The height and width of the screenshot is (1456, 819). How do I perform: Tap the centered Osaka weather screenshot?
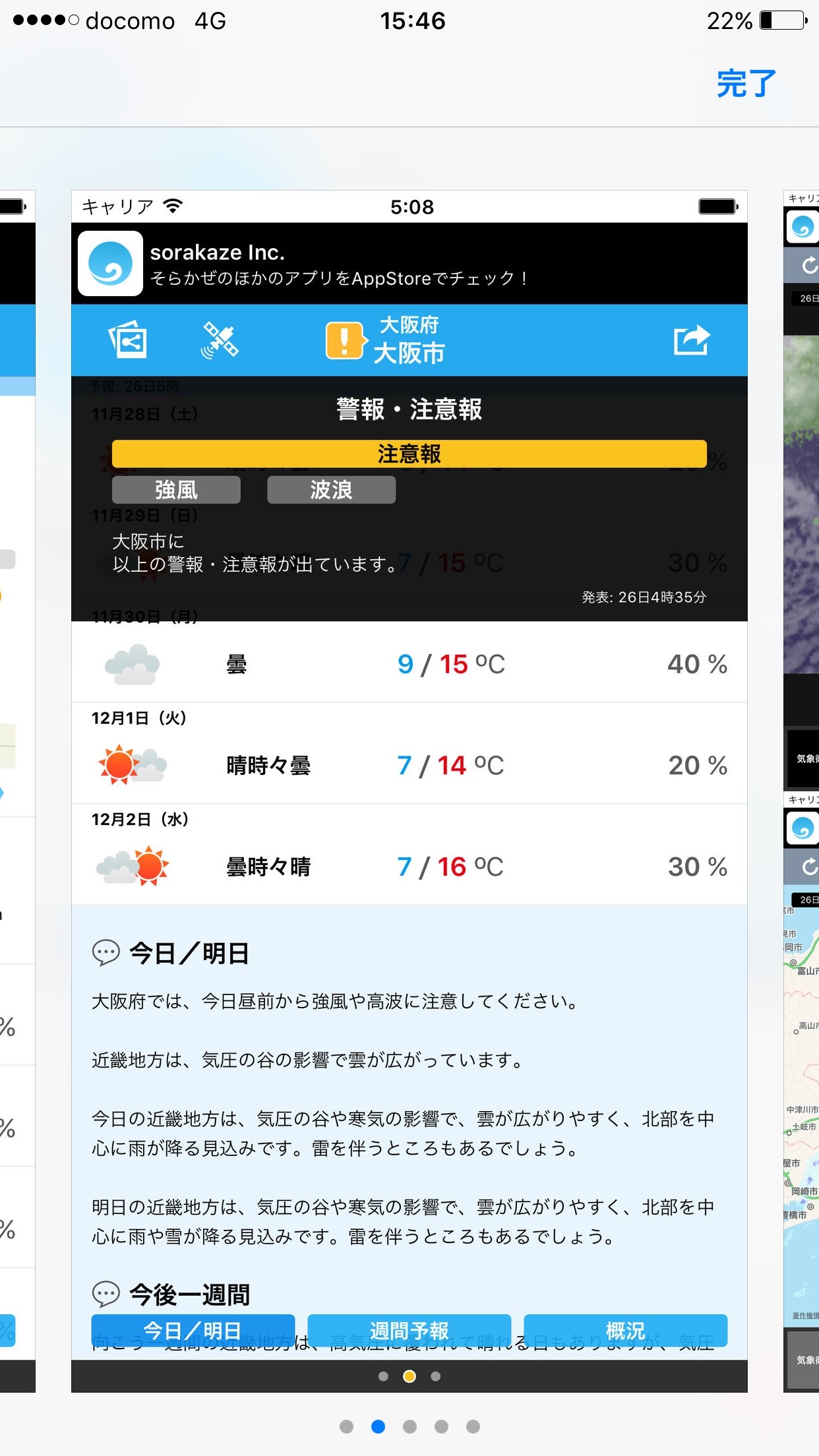tap(409, 791)
